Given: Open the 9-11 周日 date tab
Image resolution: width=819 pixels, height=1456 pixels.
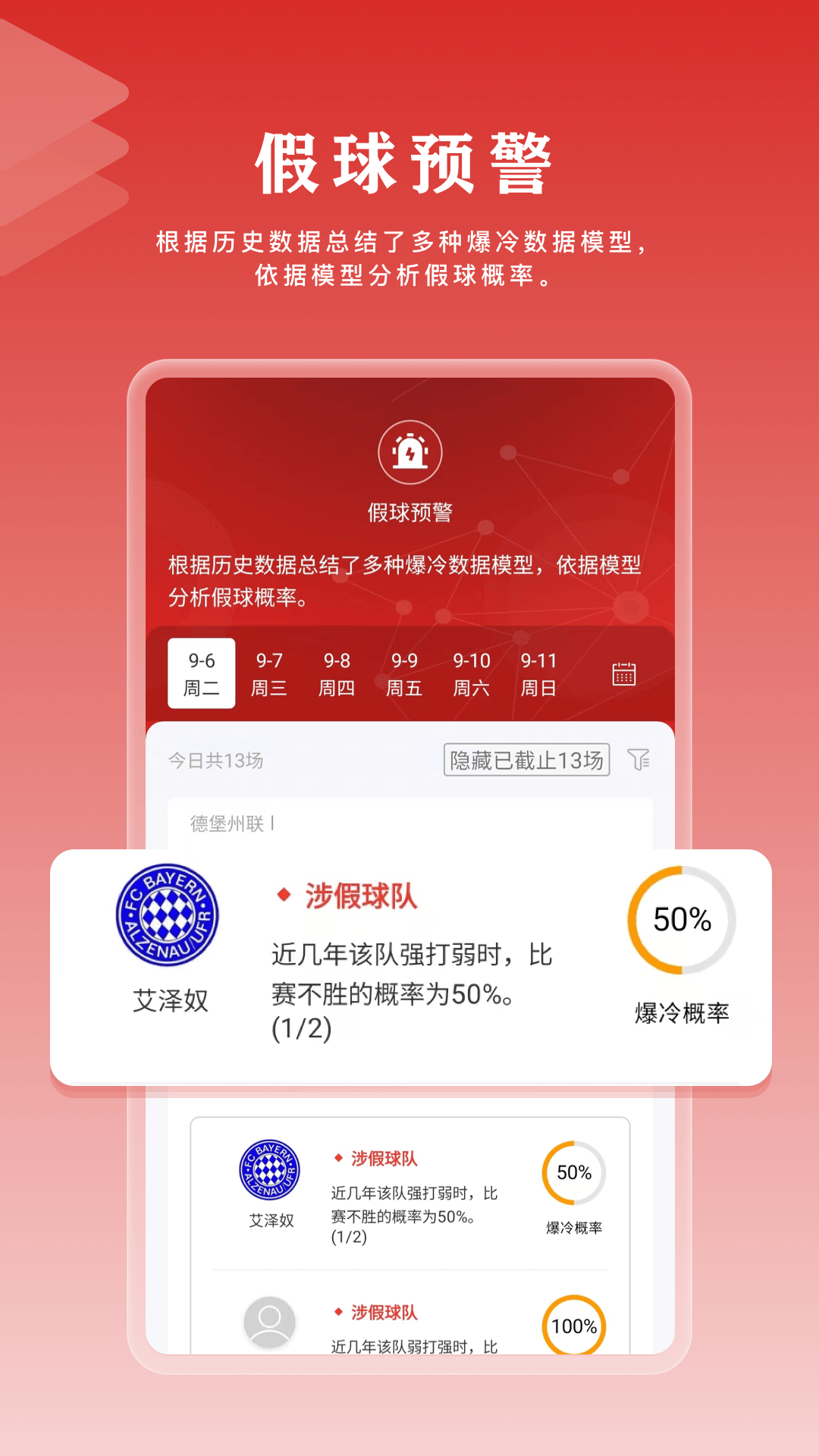Looking at the screenshot, I should (538, 672).
